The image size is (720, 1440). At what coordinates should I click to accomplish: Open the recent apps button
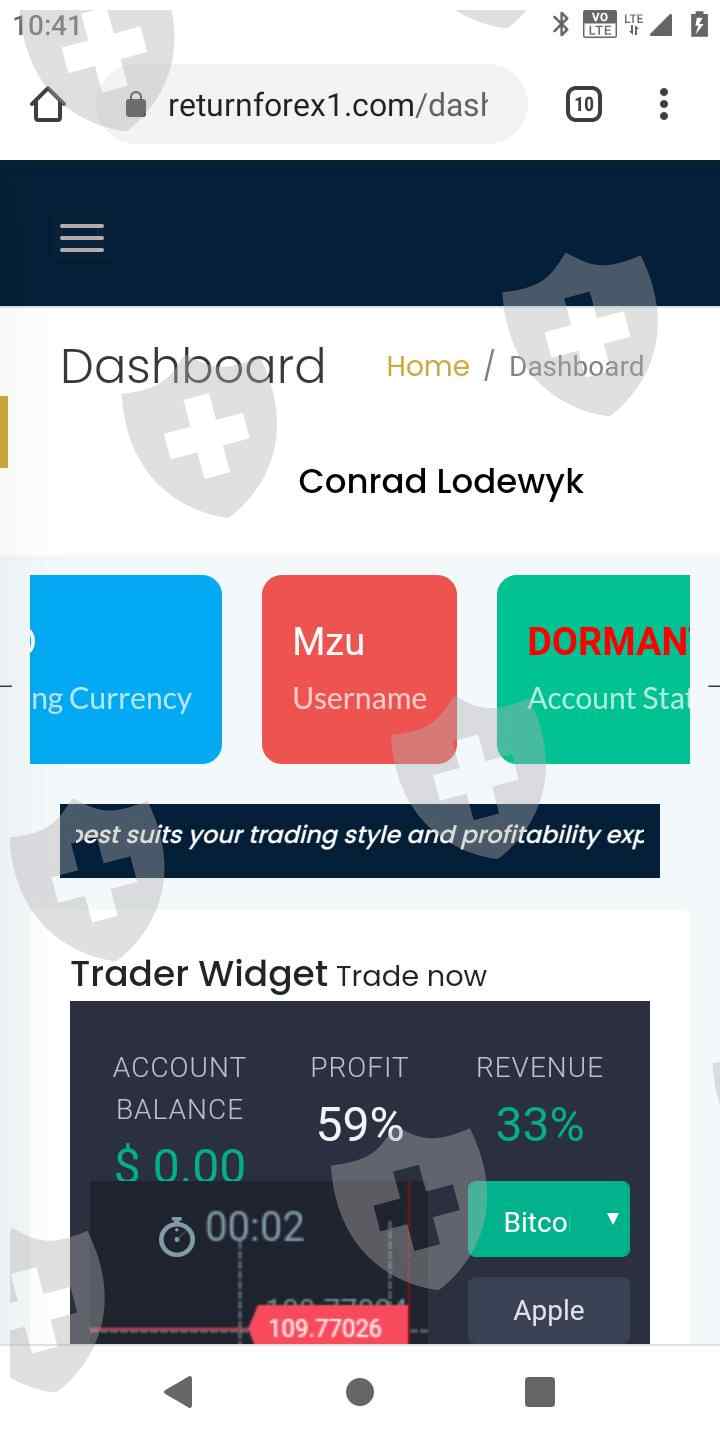(540, 1392)
